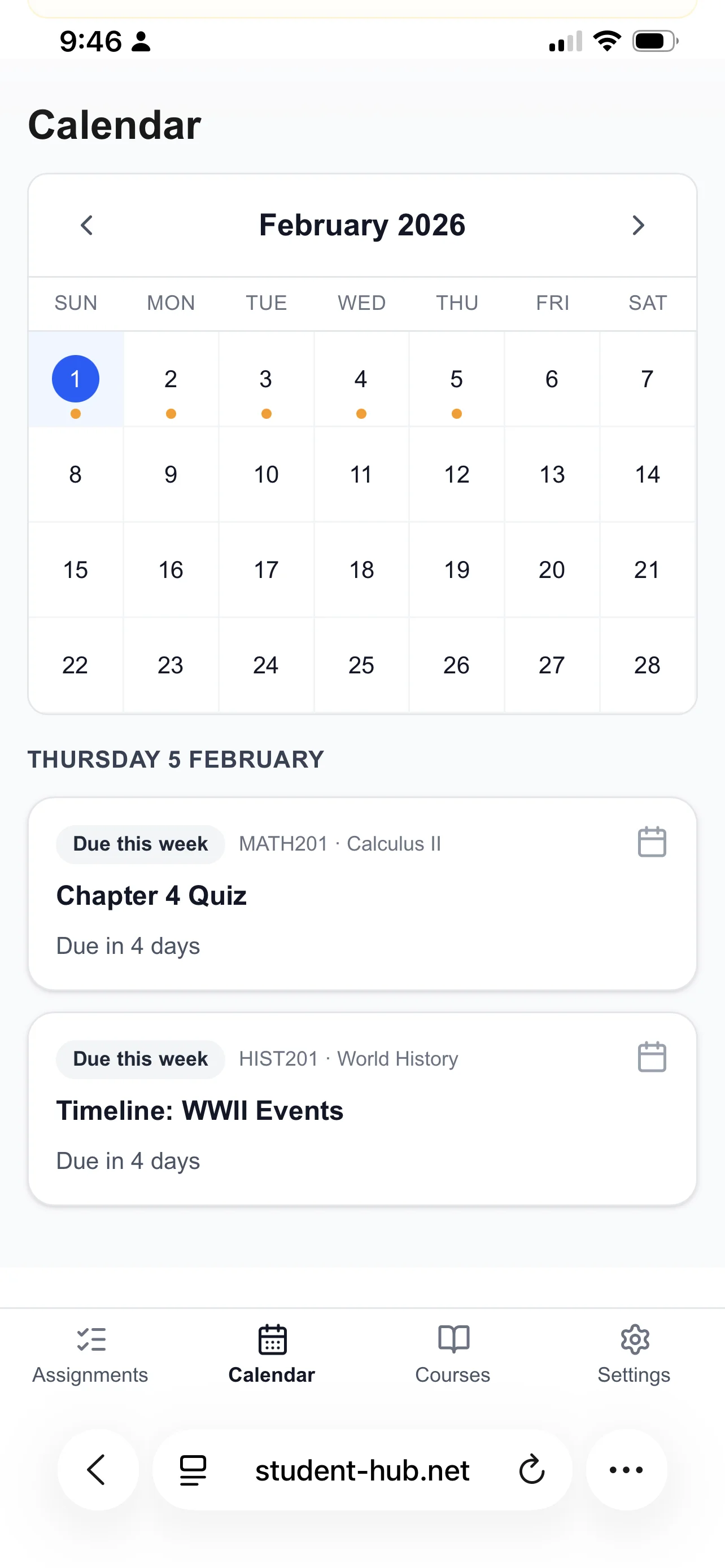Open the Assignments checklist icon
This screenshot has width=725, height=1568.
click(x=91, y=1339)
